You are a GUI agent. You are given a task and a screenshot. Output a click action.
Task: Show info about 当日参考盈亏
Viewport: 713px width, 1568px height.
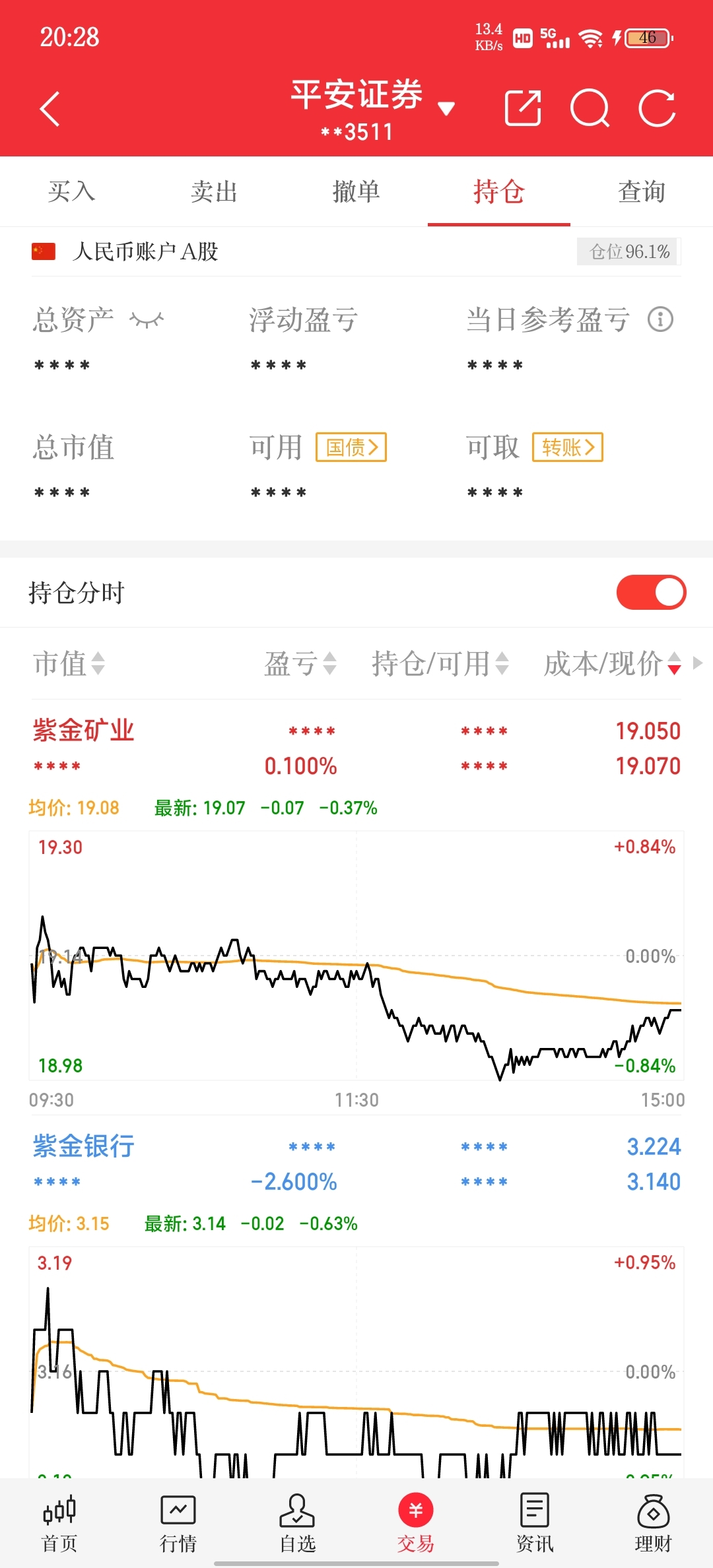[x=660, y=319]
